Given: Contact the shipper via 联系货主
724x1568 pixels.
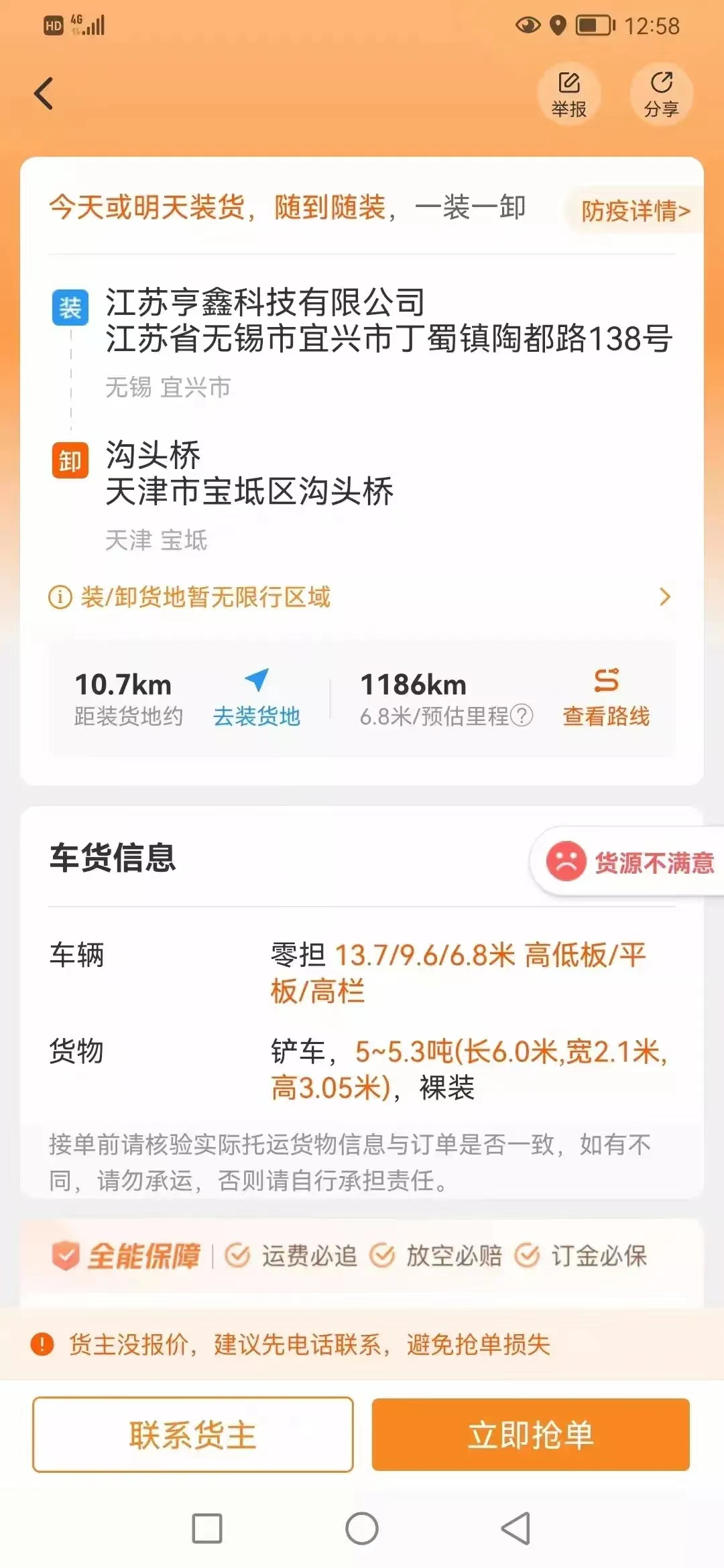Looking at the screenshot, I should click(x=193, y=1435).
